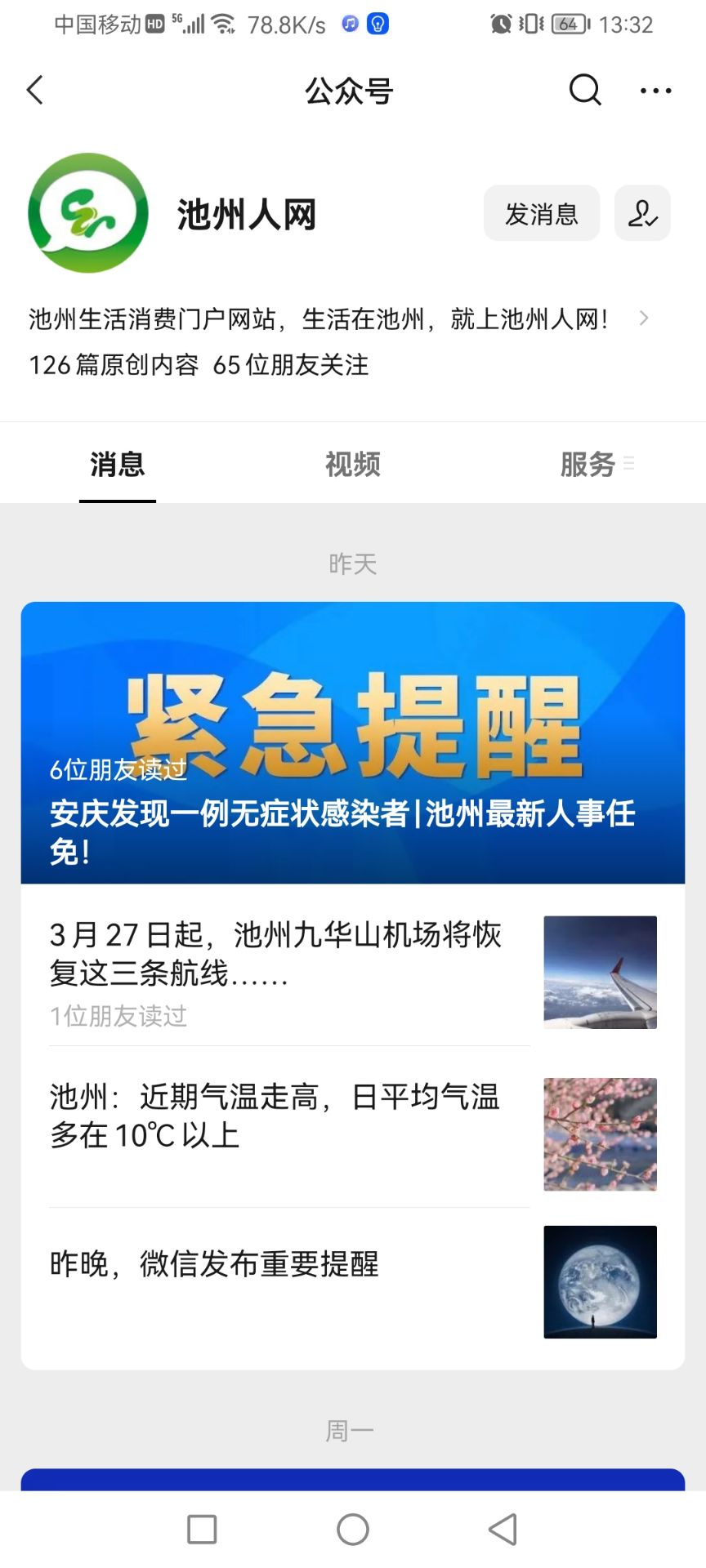
Task: Open recent apps with the square button
Action: (202, 1530)
